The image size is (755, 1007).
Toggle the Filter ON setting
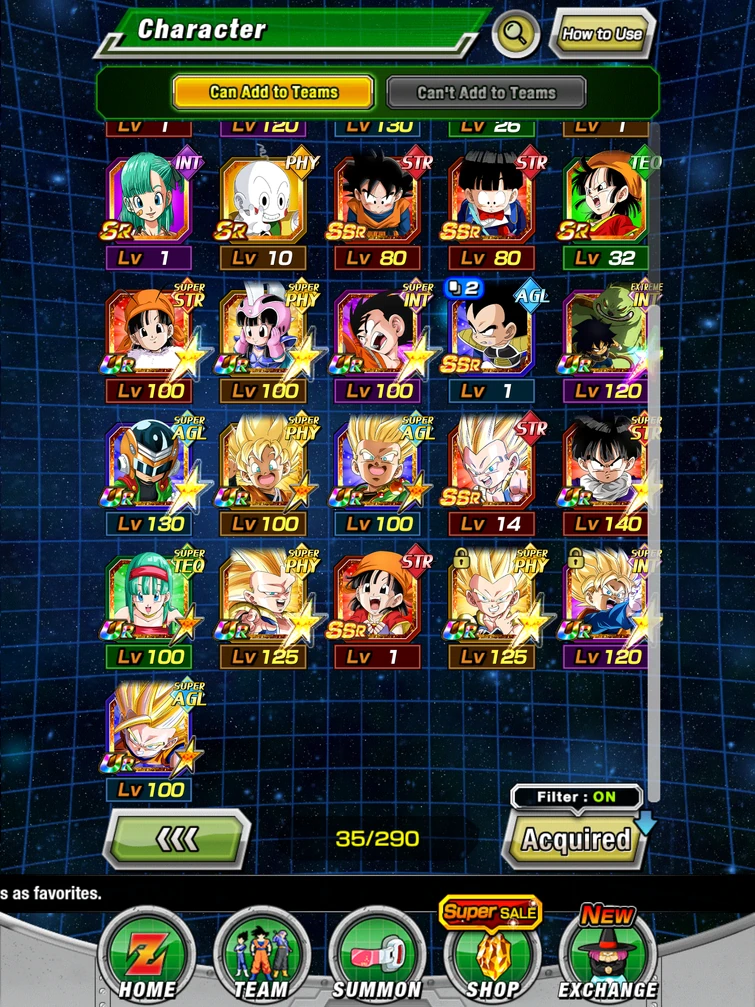coord(576,797)
